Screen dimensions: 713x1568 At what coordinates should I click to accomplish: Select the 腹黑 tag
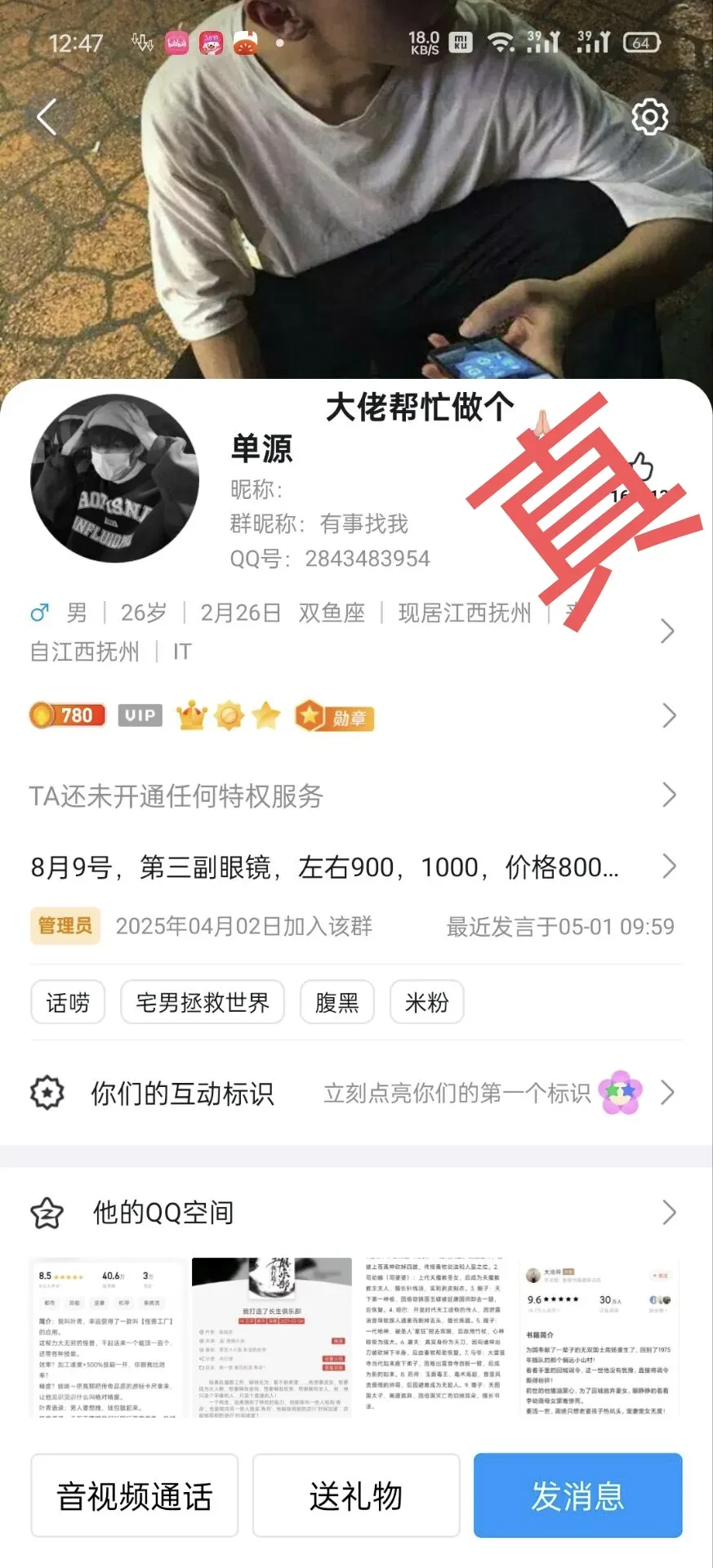pyautogui.click(x=336, y=1002)
